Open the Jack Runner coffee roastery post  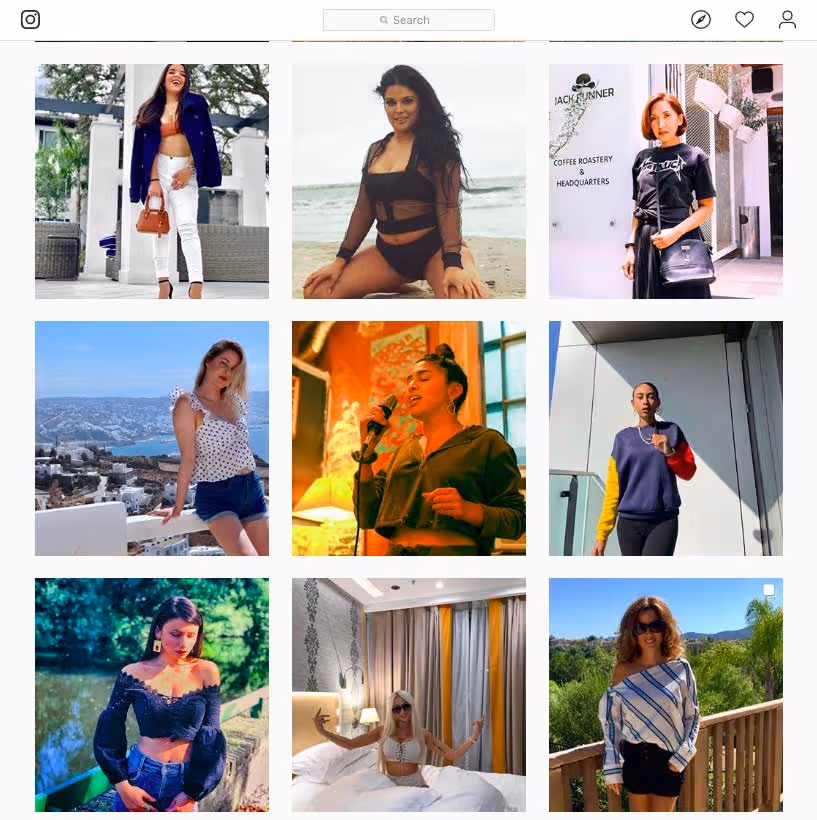tap(665, 181)
